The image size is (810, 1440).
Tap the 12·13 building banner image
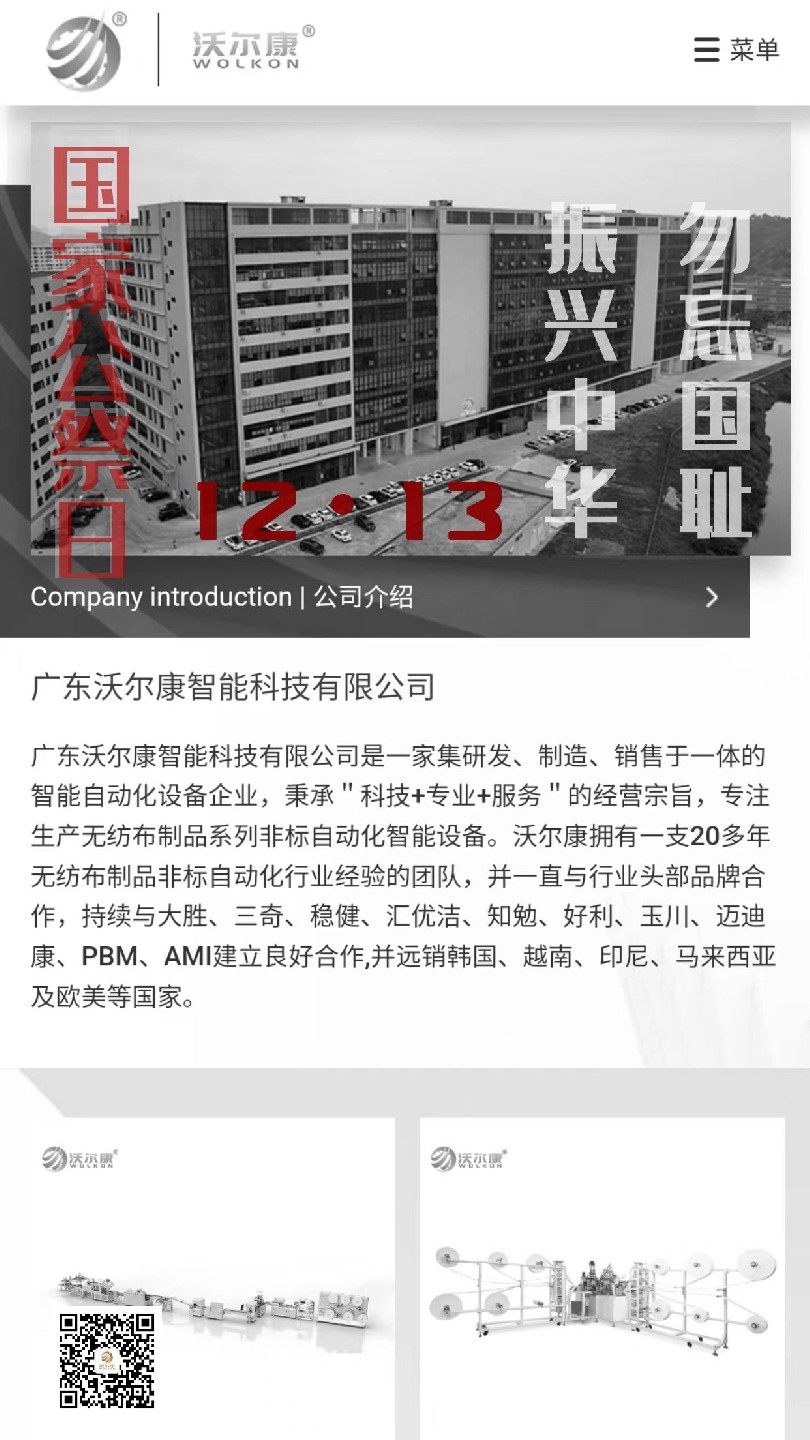pos(410,340)
